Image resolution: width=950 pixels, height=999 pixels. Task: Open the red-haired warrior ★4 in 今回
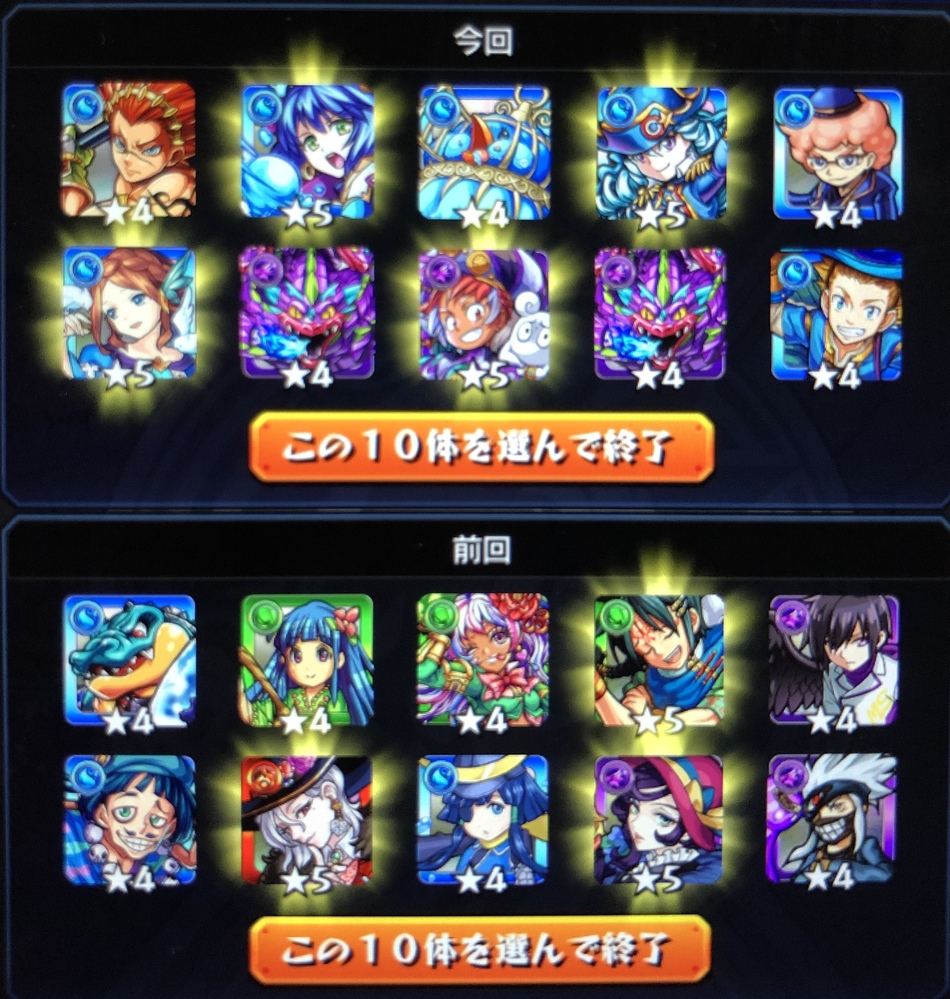129,151
